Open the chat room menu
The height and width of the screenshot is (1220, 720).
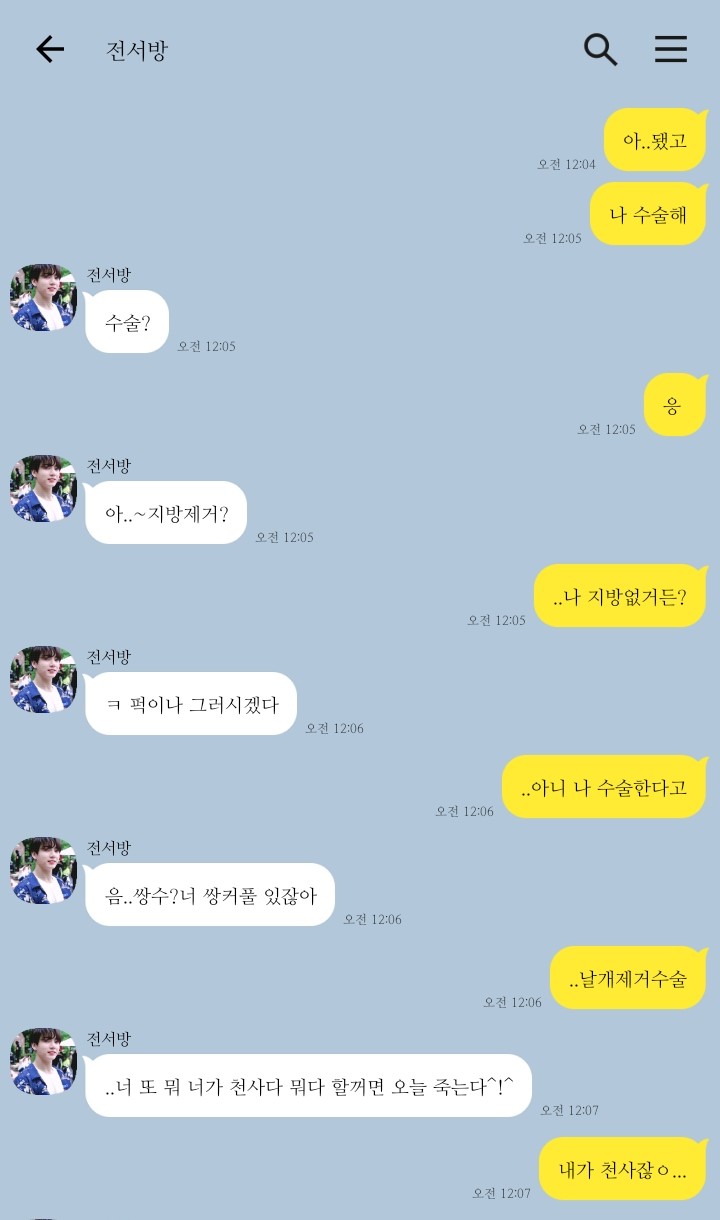coord(670,50)
